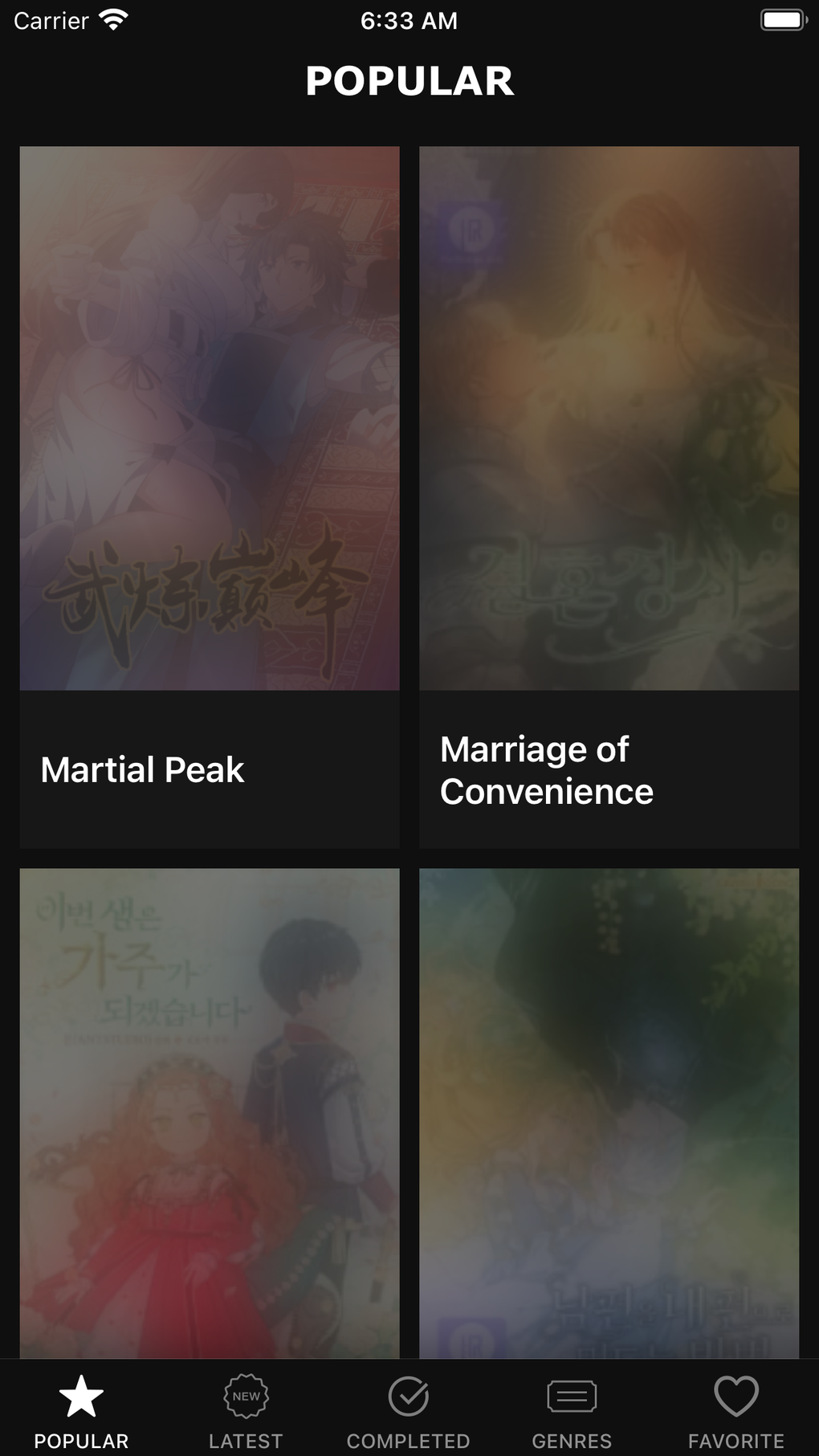819x1456 pixels.
Task: Open Marriage of Convenience via its title
Action: (546, 769)
